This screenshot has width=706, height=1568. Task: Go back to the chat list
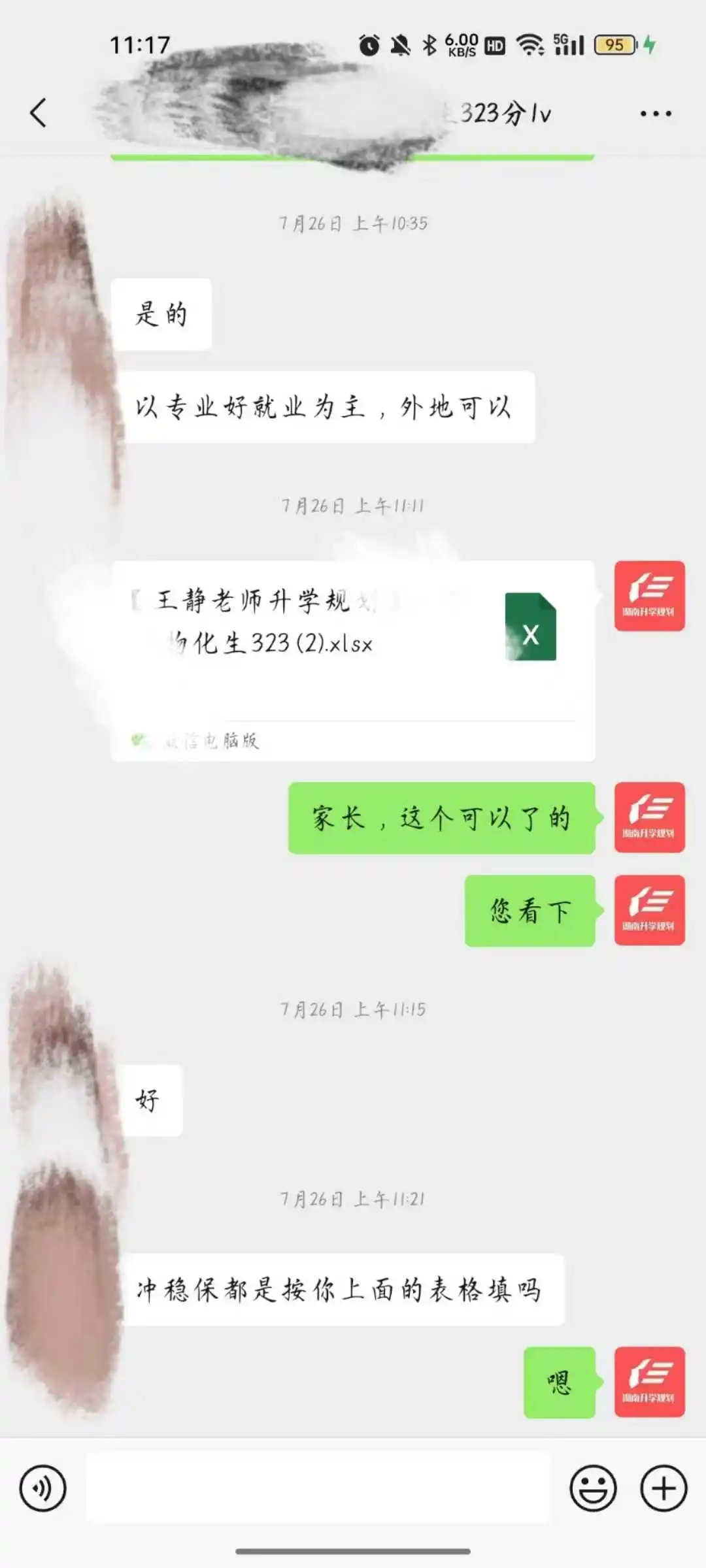(38, 112)
